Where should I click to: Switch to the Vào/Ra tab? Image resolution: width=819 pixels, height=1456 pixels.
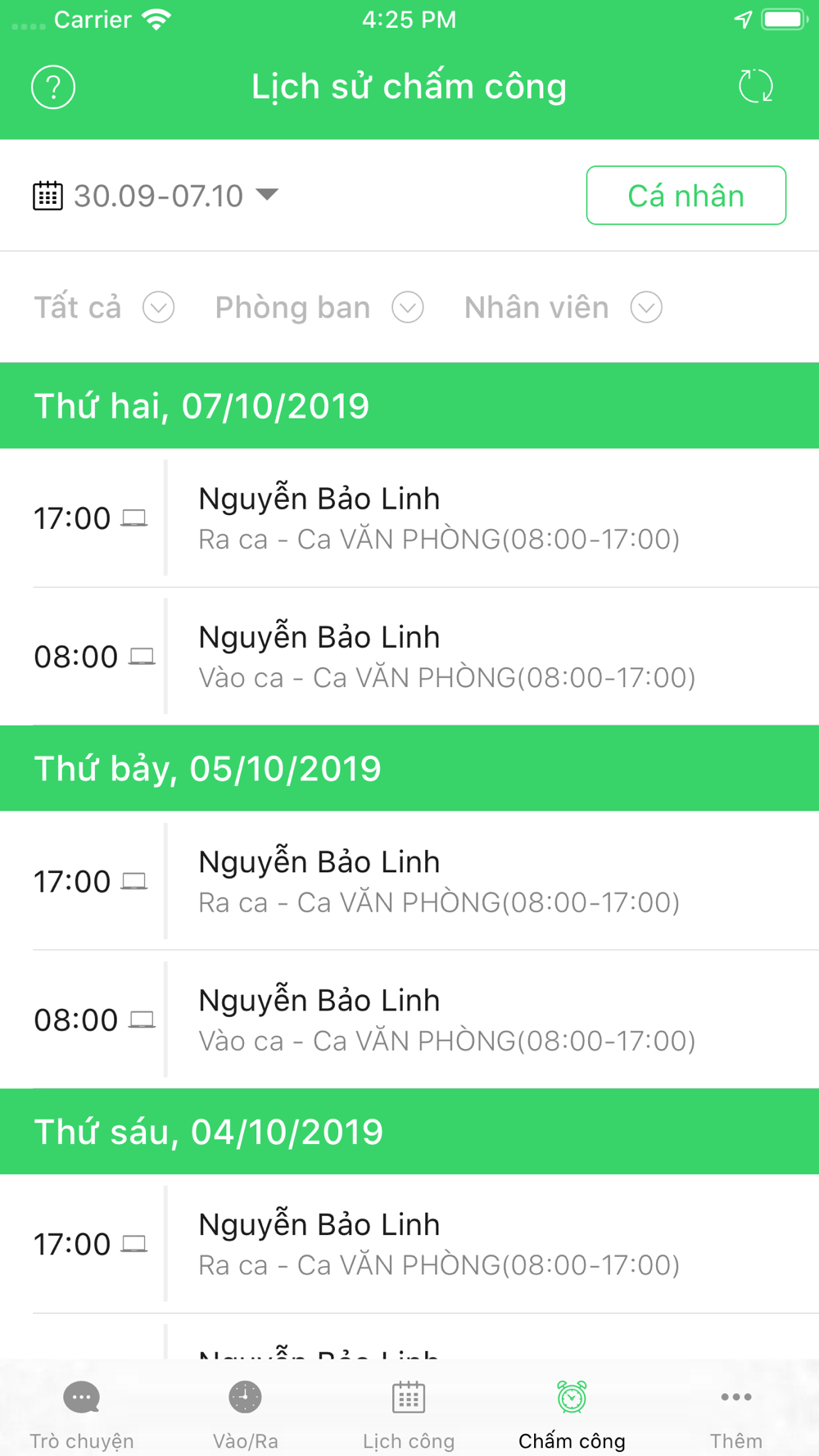click(245, 1414)
